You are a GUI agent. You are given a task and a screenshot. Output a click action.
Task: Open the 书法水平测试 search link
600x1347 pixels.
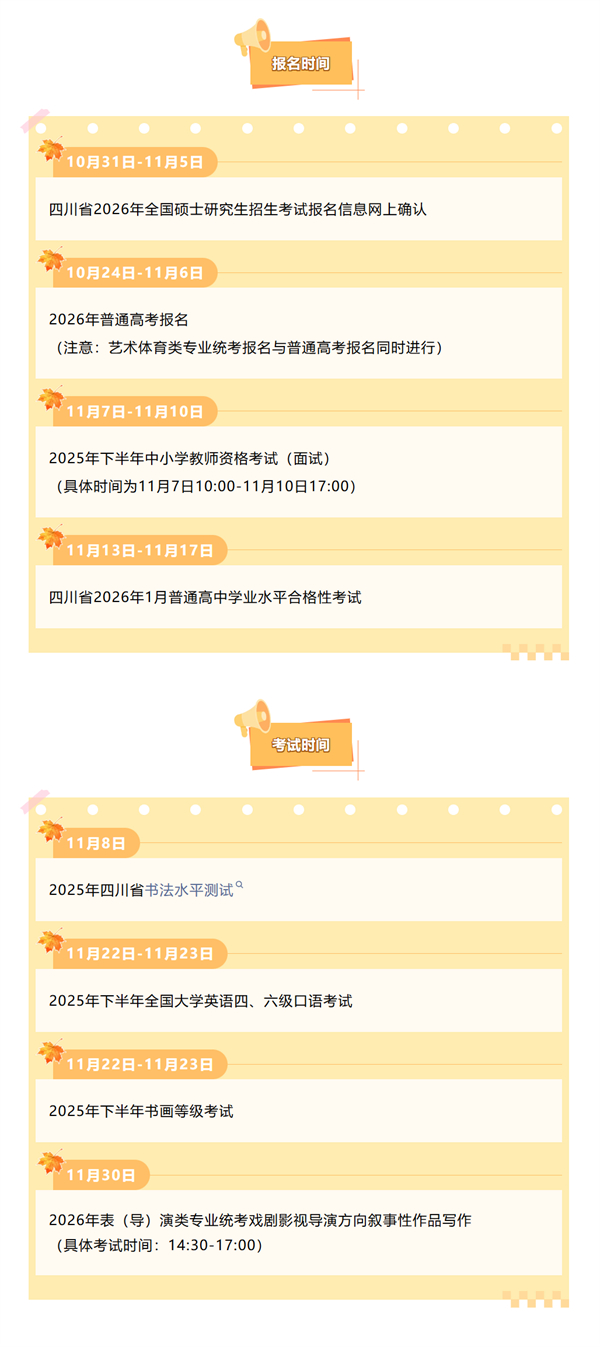[190, 889]
